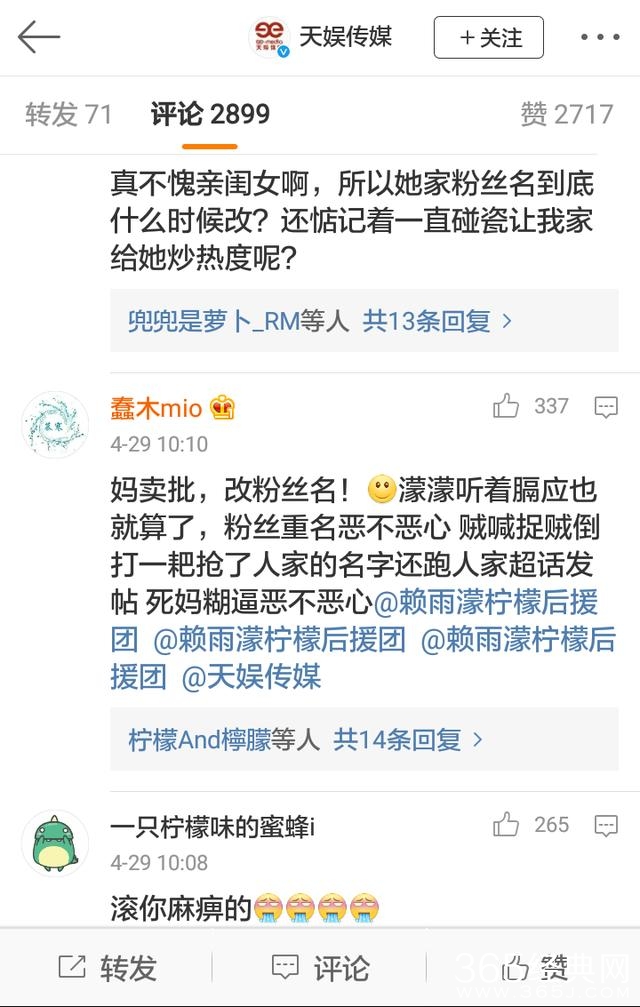
Task: Go back using the arrow icon
Action: click(39, 38)
